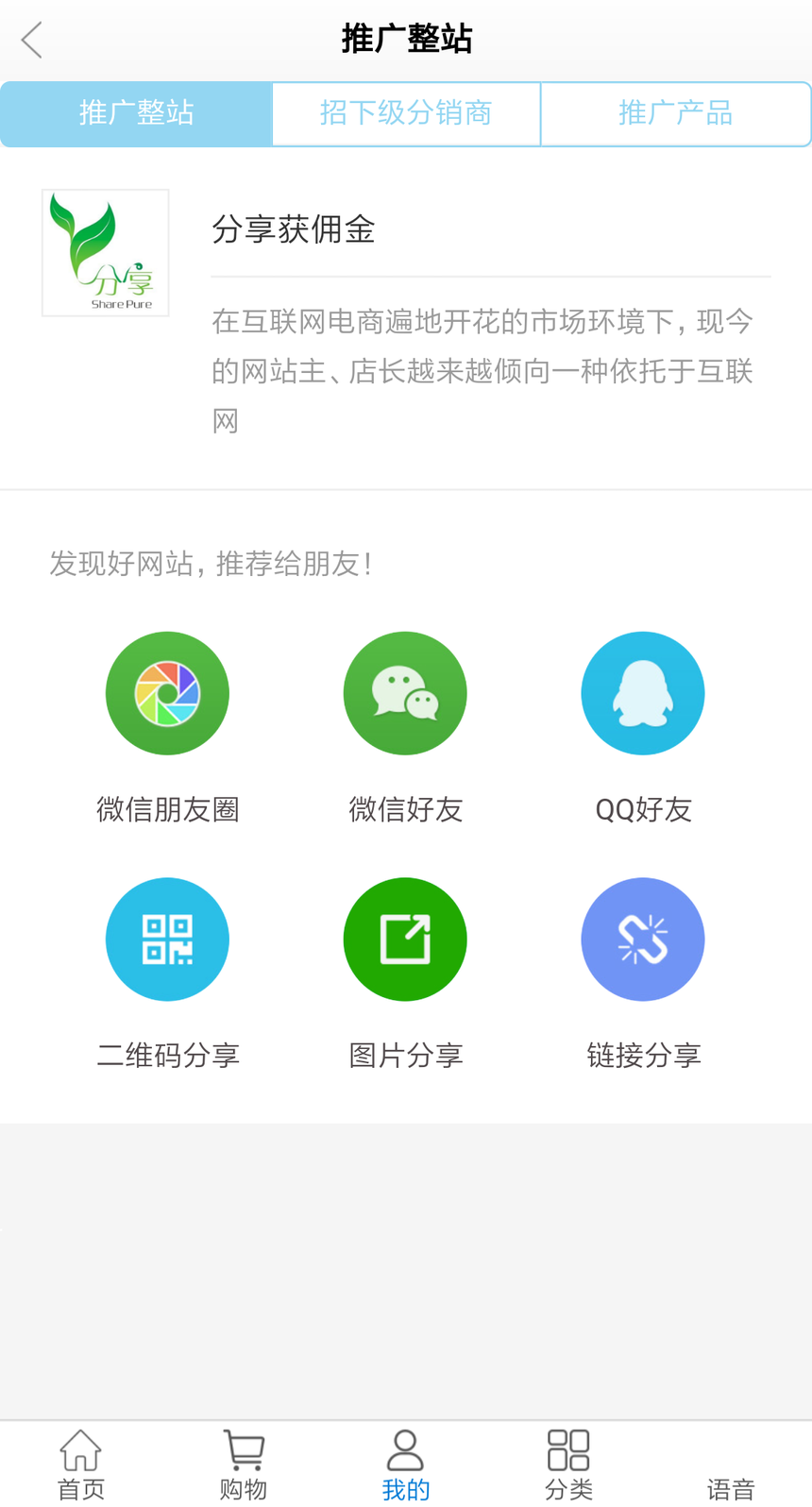The width and height of the screenshot is (812, 1507).
Task: Share with QQ好友
Action: tap(643, 694)
